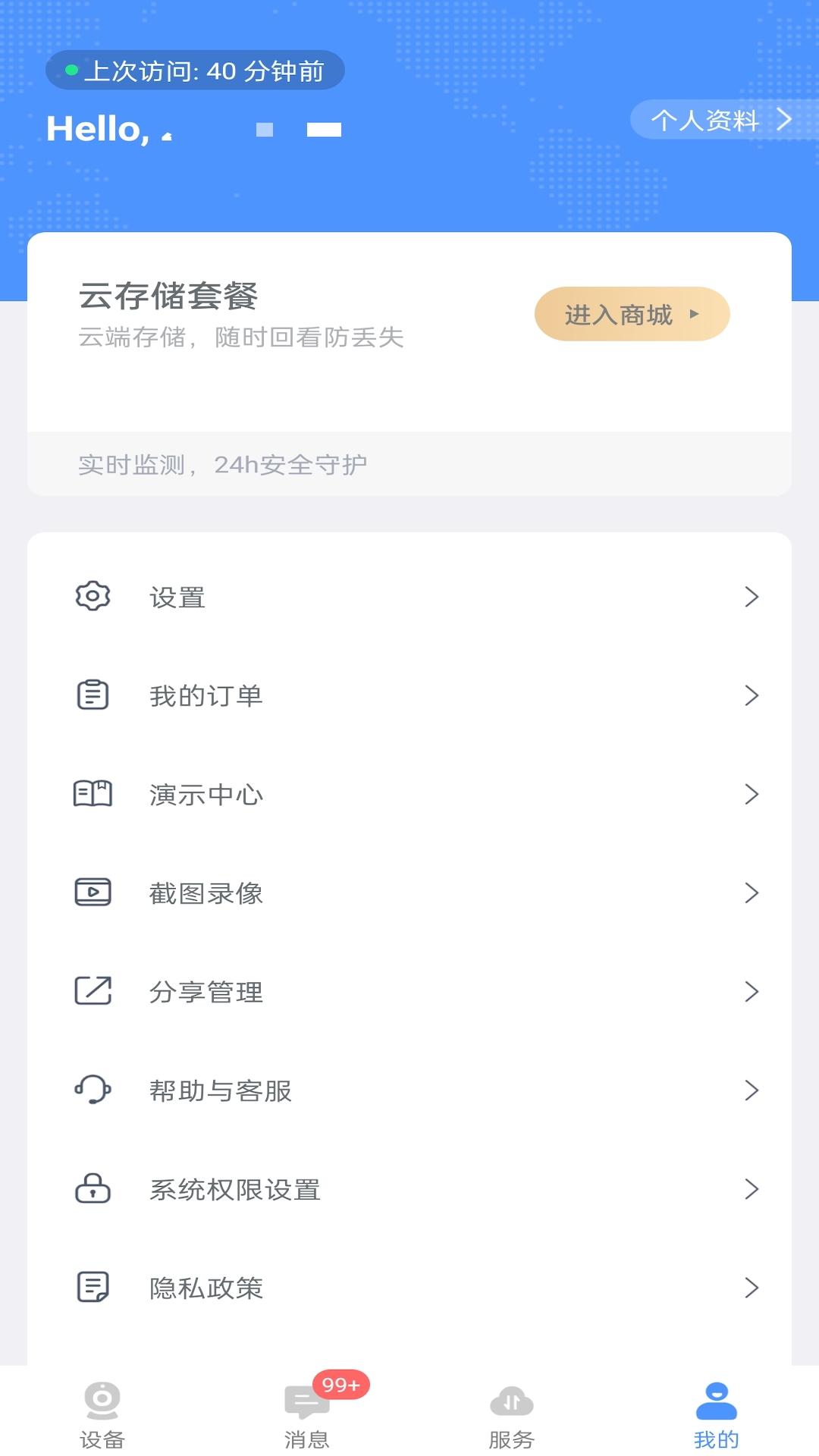Click the 上次访问 status pill
Image resolution: width=819 pixels, height=1456 pixels.
[194, 70]
